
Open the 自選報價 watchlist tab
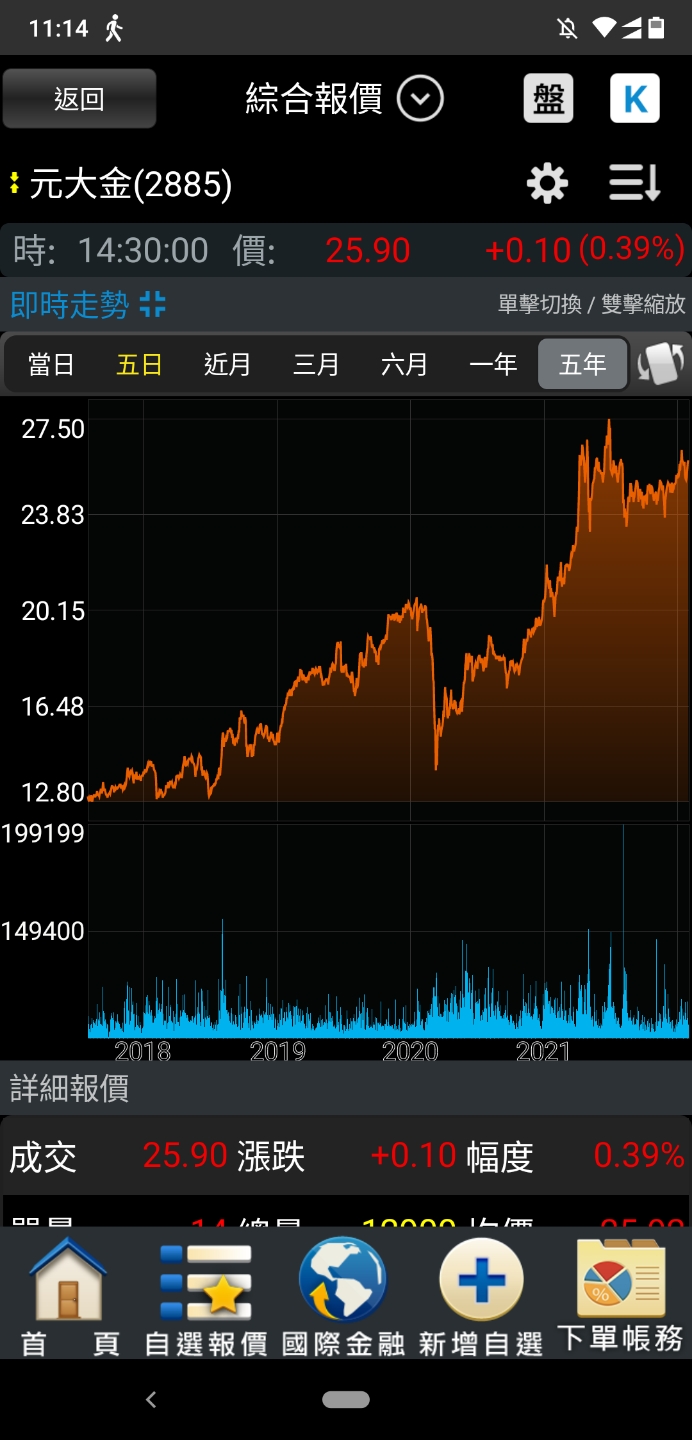pyautogui.click(x=206, y=1296)
